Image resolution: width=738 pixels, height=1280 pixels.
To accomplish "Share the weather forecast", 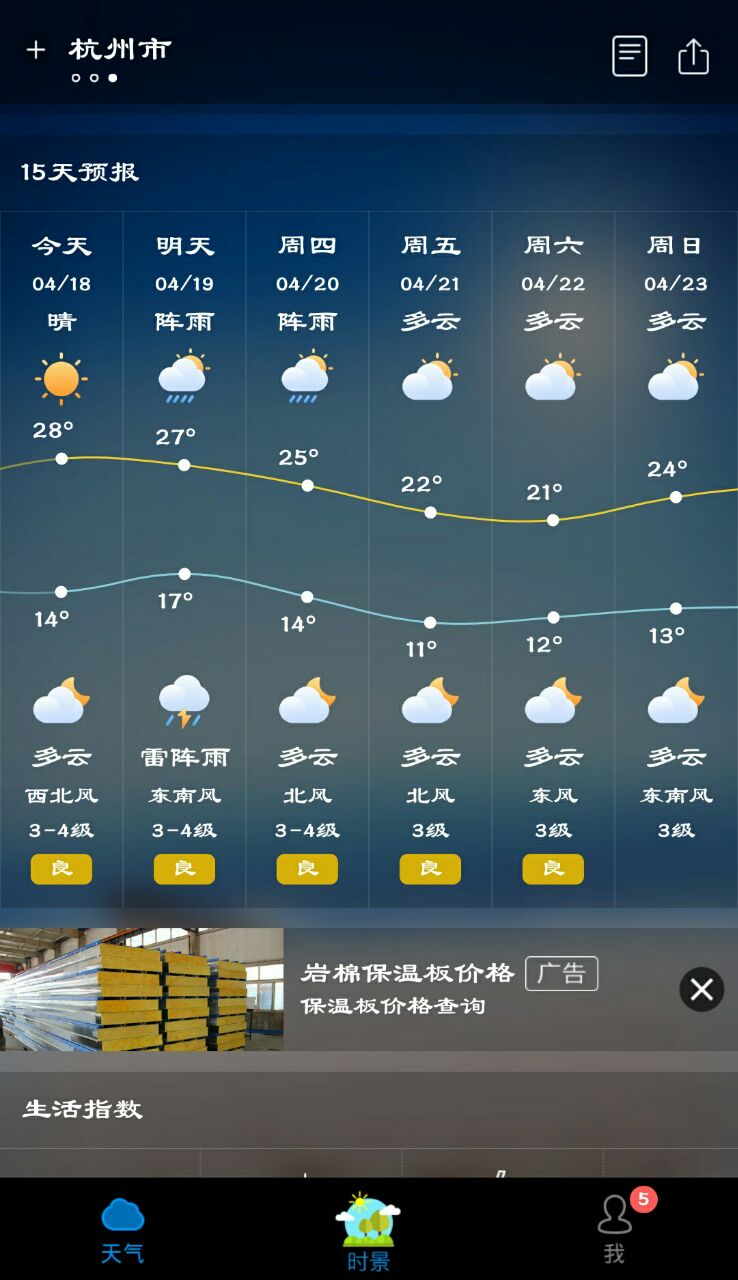I will pyautogui.click(x=693, y=56).
